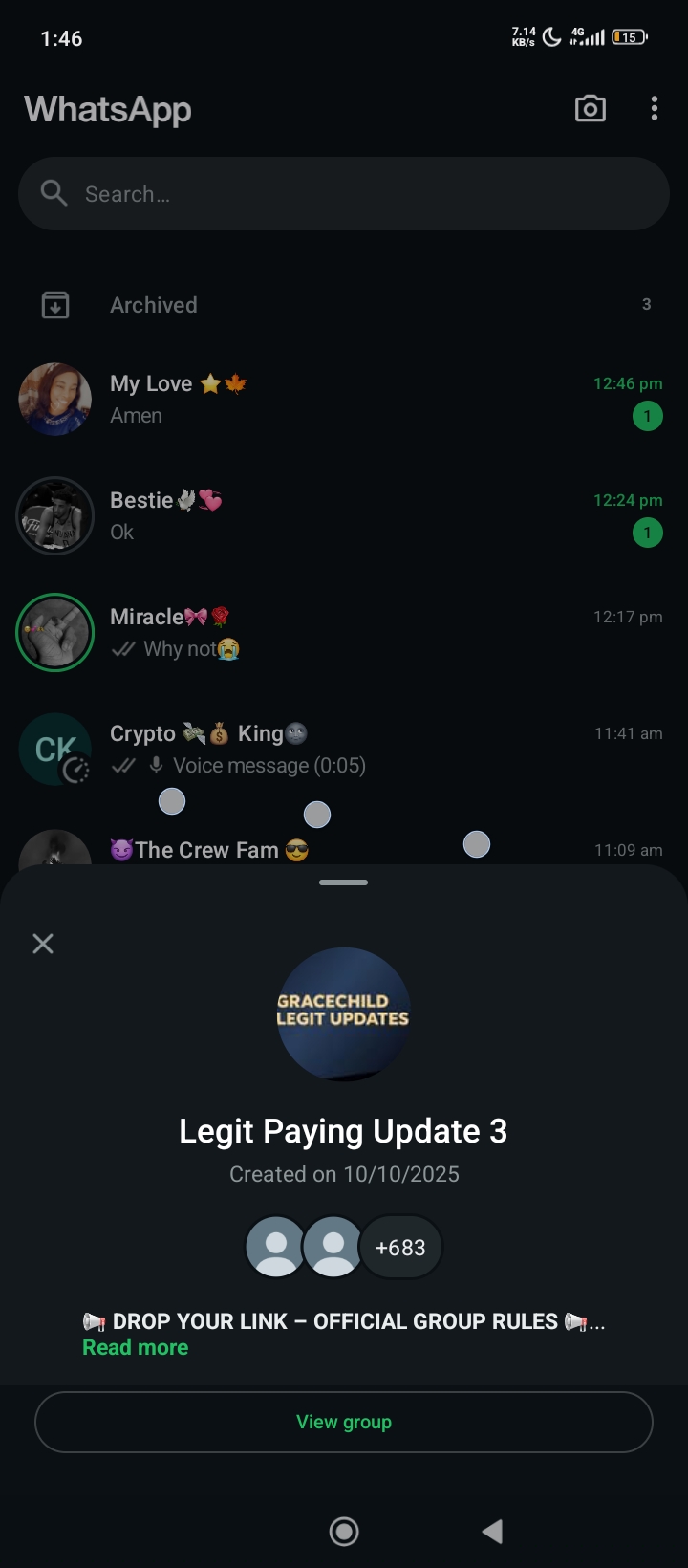
Task: Open the three-dot overflow menu
Action: [655, 109]
